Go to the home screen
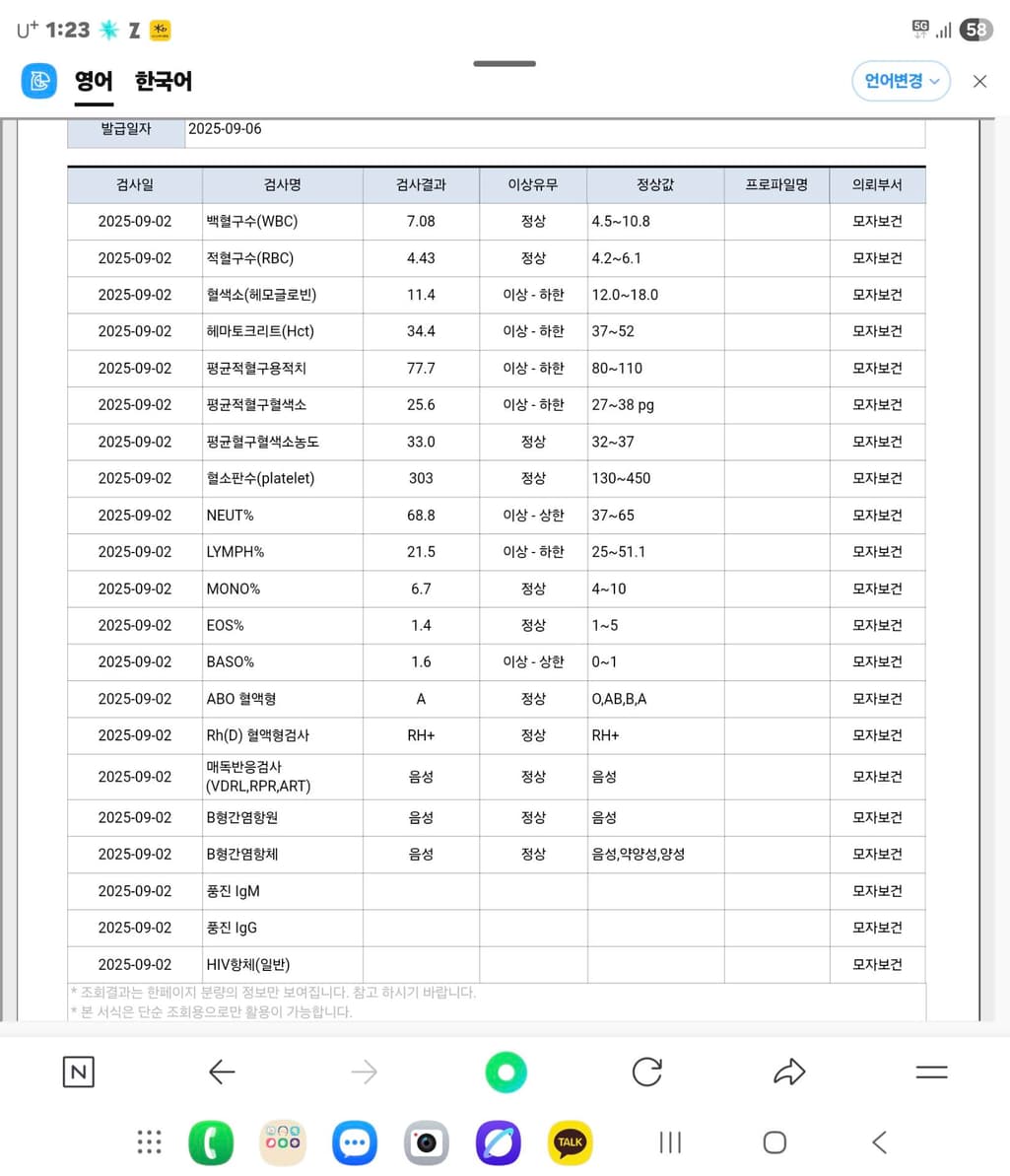 (x=774, y=1142)
